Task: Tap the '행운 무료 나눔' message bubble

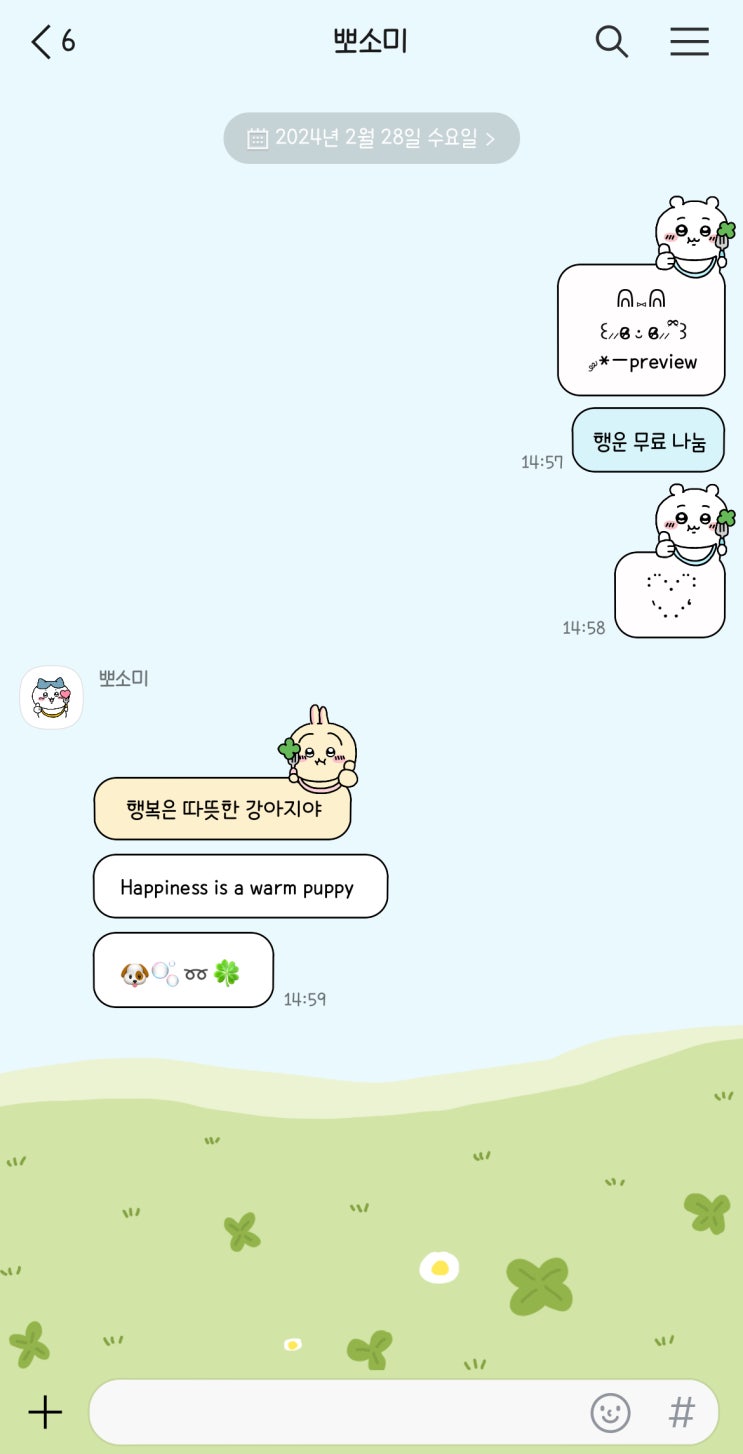Action: 648,440
